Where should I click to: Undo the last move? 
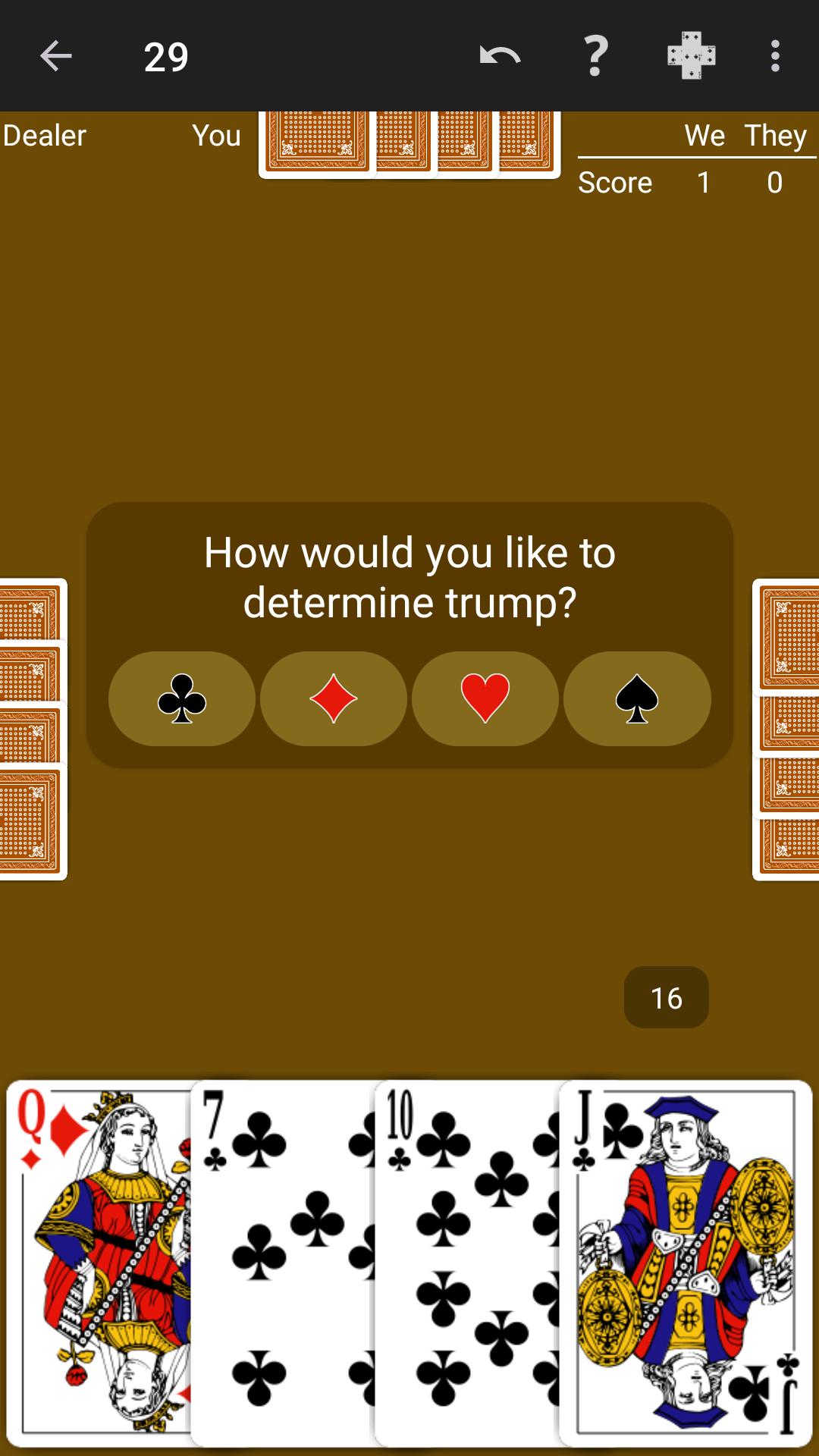500,56
